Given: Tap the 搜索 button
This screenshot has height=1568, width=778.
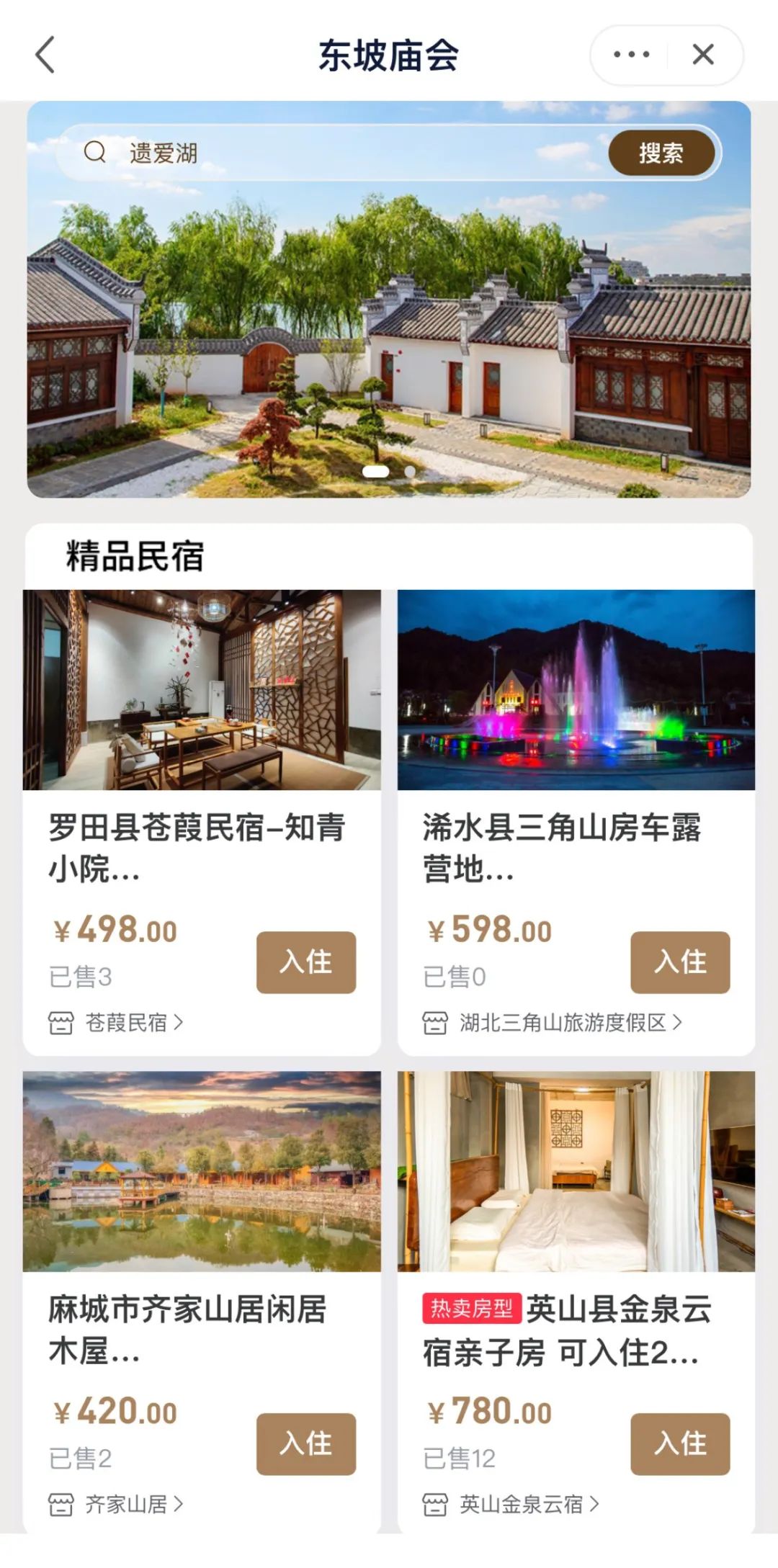Looking at the screenshot, I should (x=661, y=153).
